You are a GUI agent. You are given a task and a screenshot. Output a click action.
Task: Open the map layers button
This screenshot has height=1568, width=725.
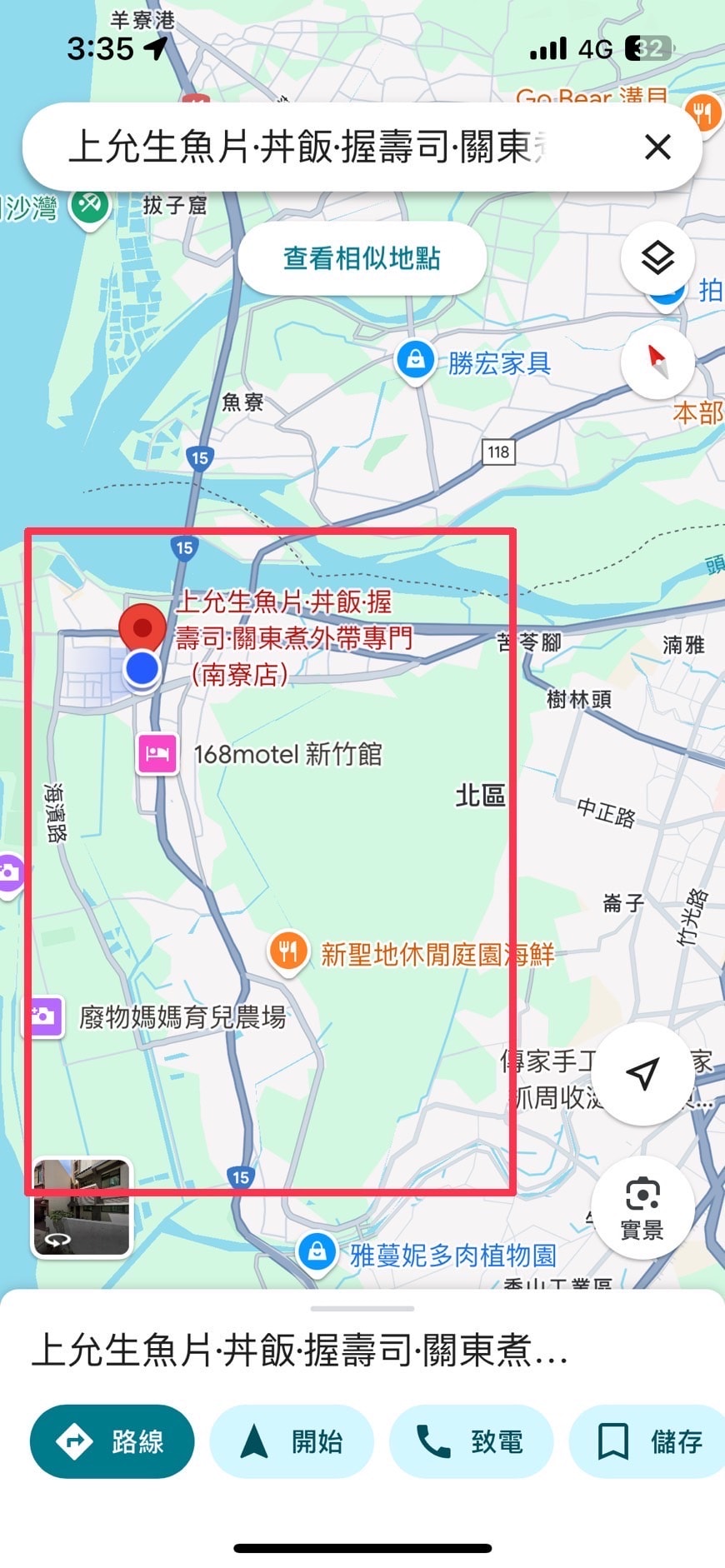tap(657, 258)
